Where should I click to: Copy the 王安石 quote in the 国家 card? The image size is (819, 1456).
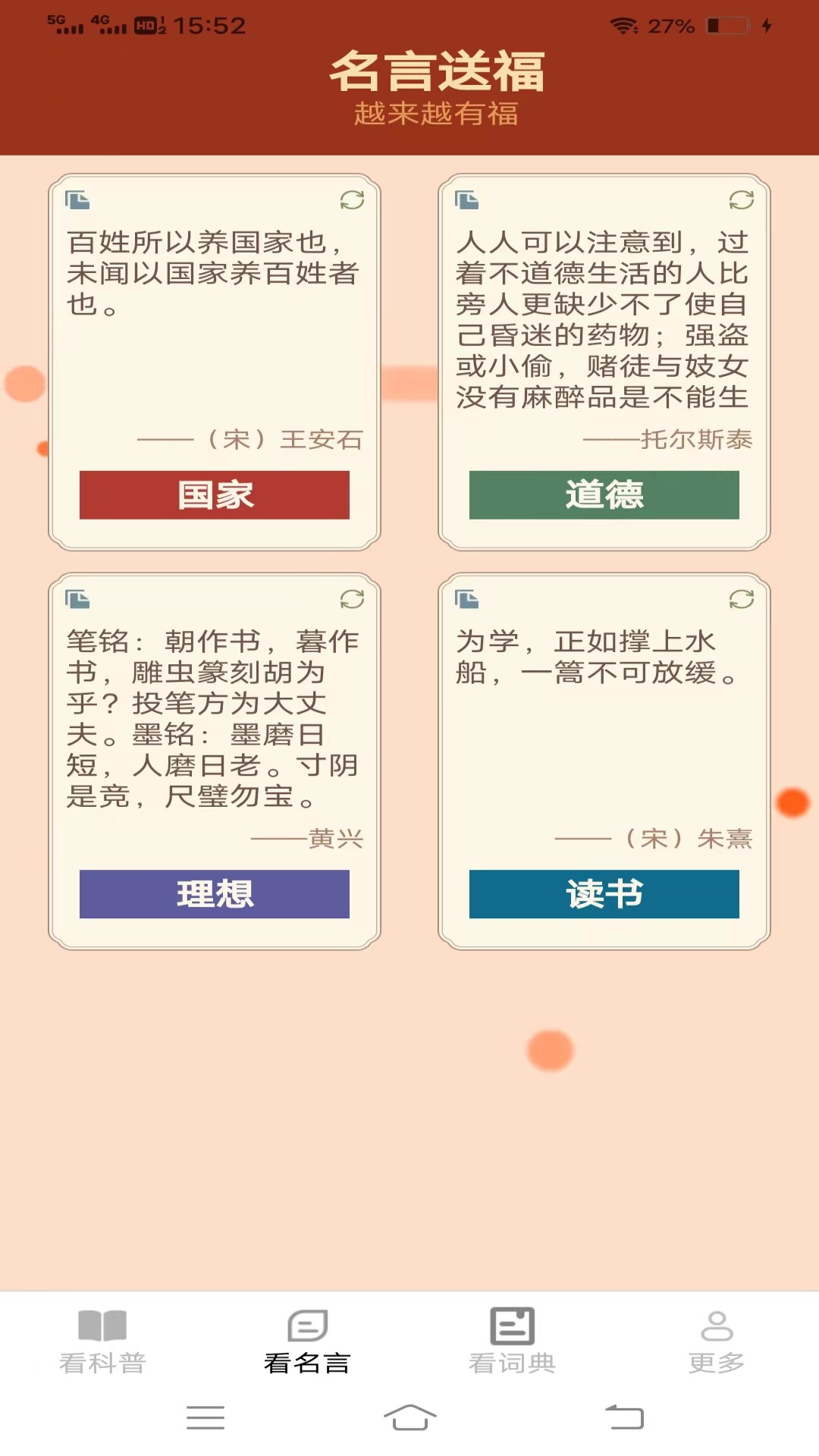[77, 200]
